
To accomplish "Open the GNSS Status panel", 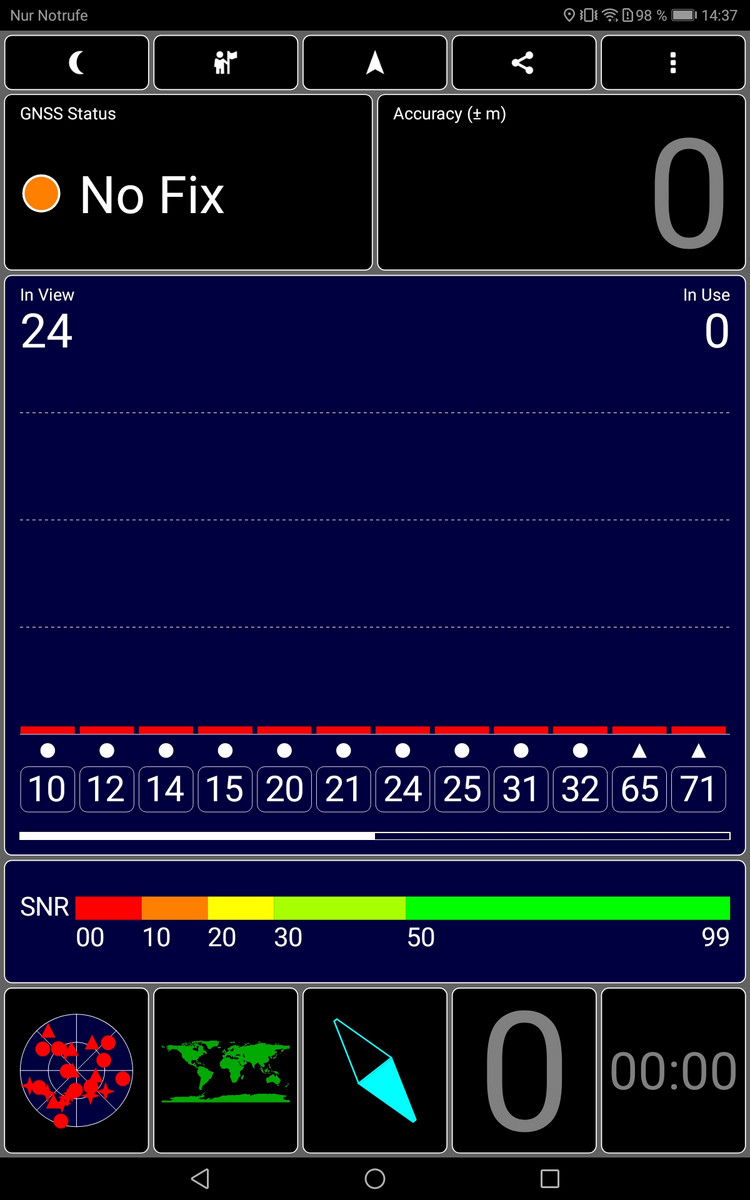I will pyautogui.click(x=189, y=182).
